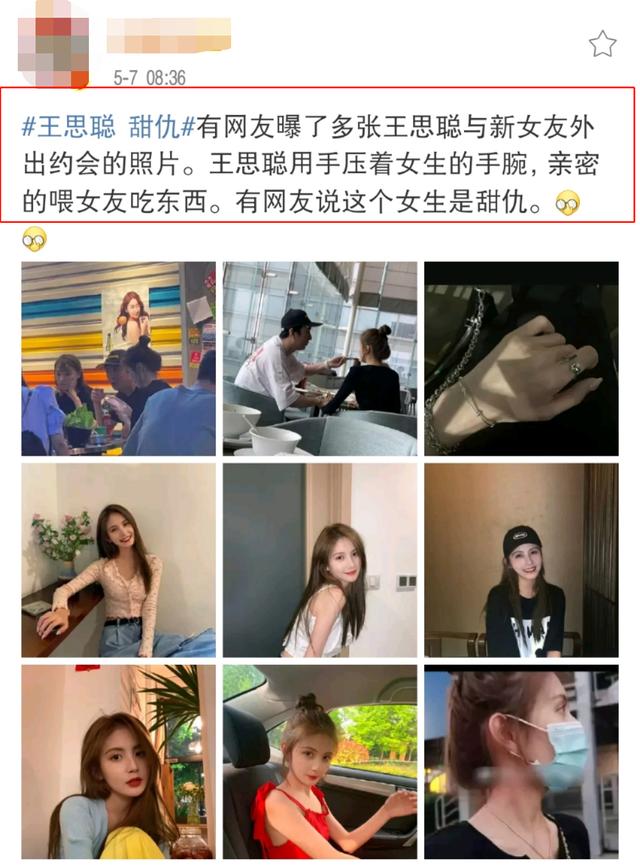Open the photo with the blue face mask
Viewport: 640px width, 868px height.
click(x=521, y=761)
